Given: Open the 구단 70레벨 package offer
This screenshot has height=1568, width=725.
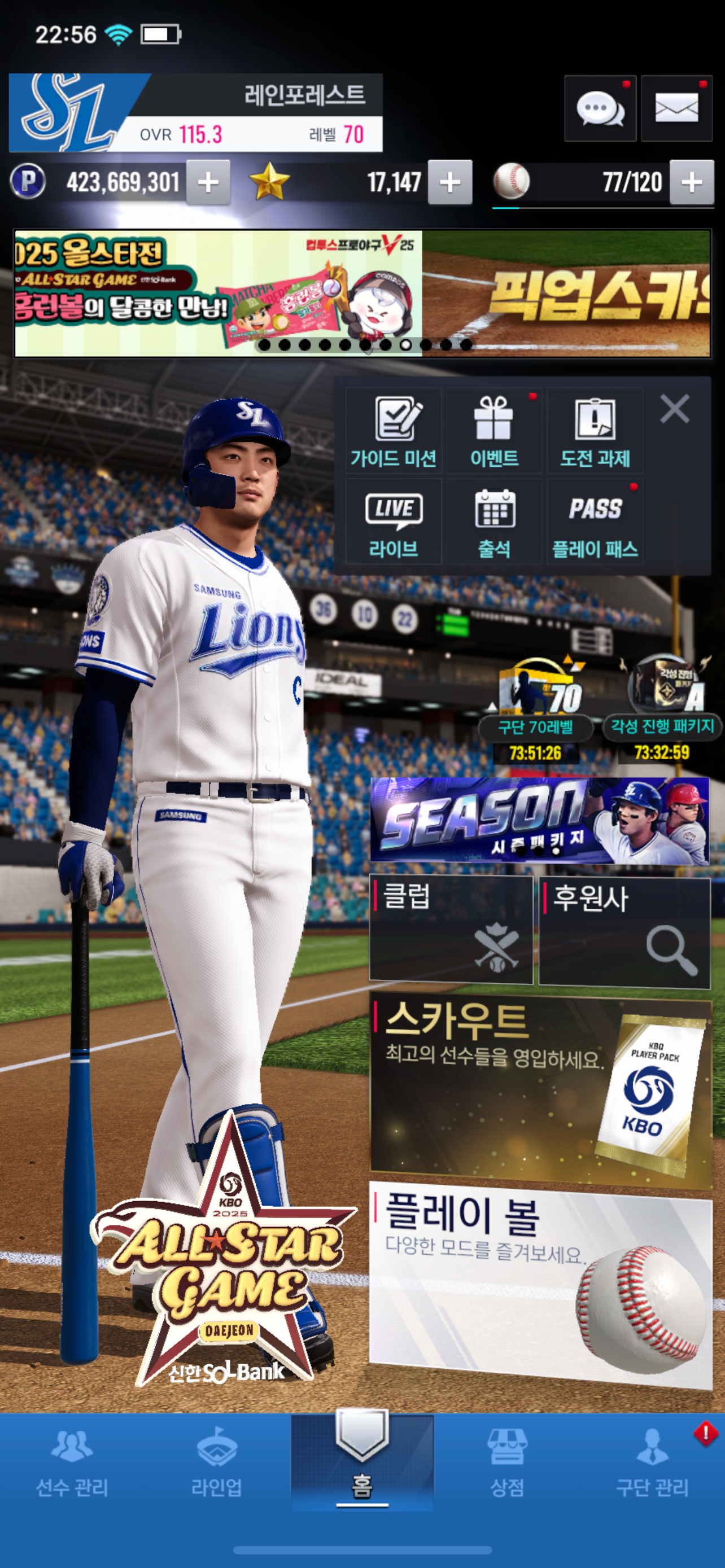Looking at the screenshot, I should (x=536, y=708).
